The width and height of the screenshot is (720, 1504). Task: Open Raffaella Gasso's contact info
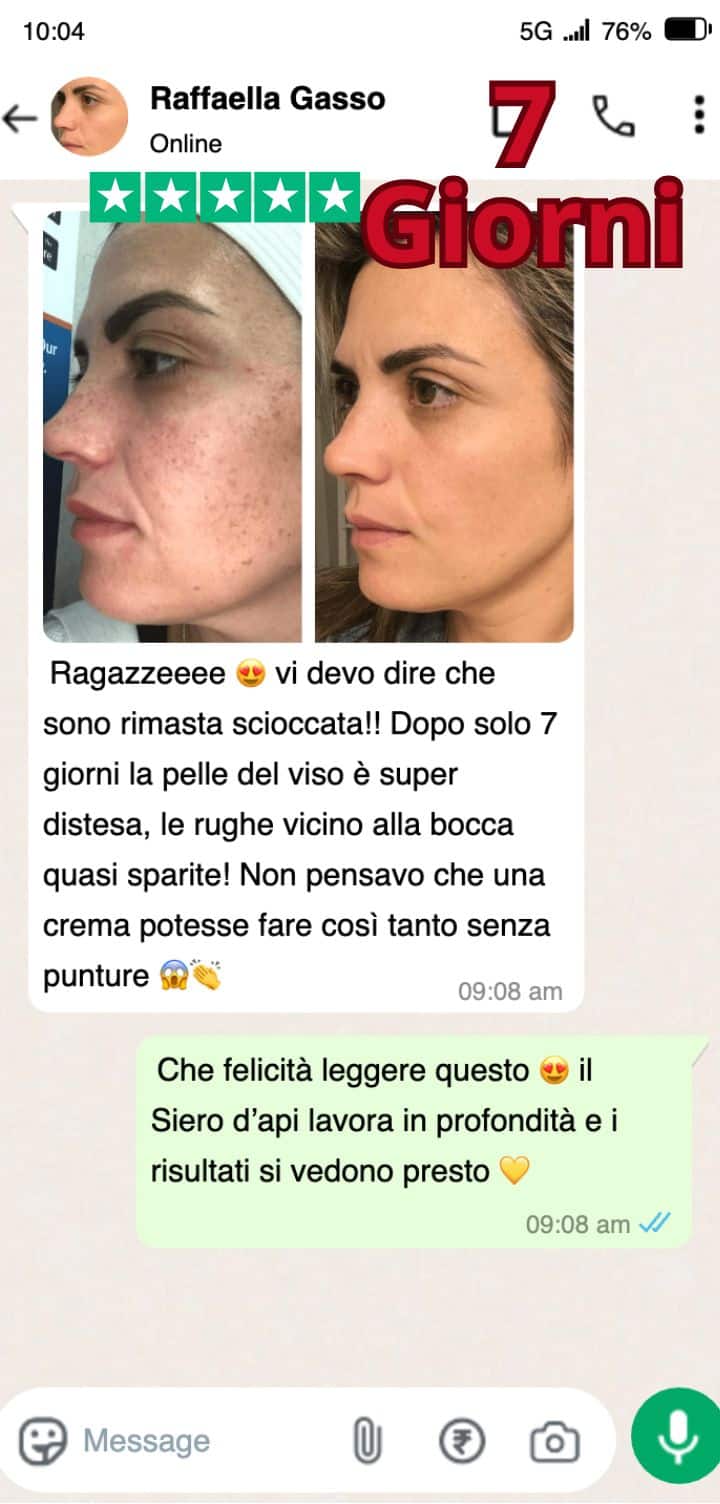pos(267,118)
